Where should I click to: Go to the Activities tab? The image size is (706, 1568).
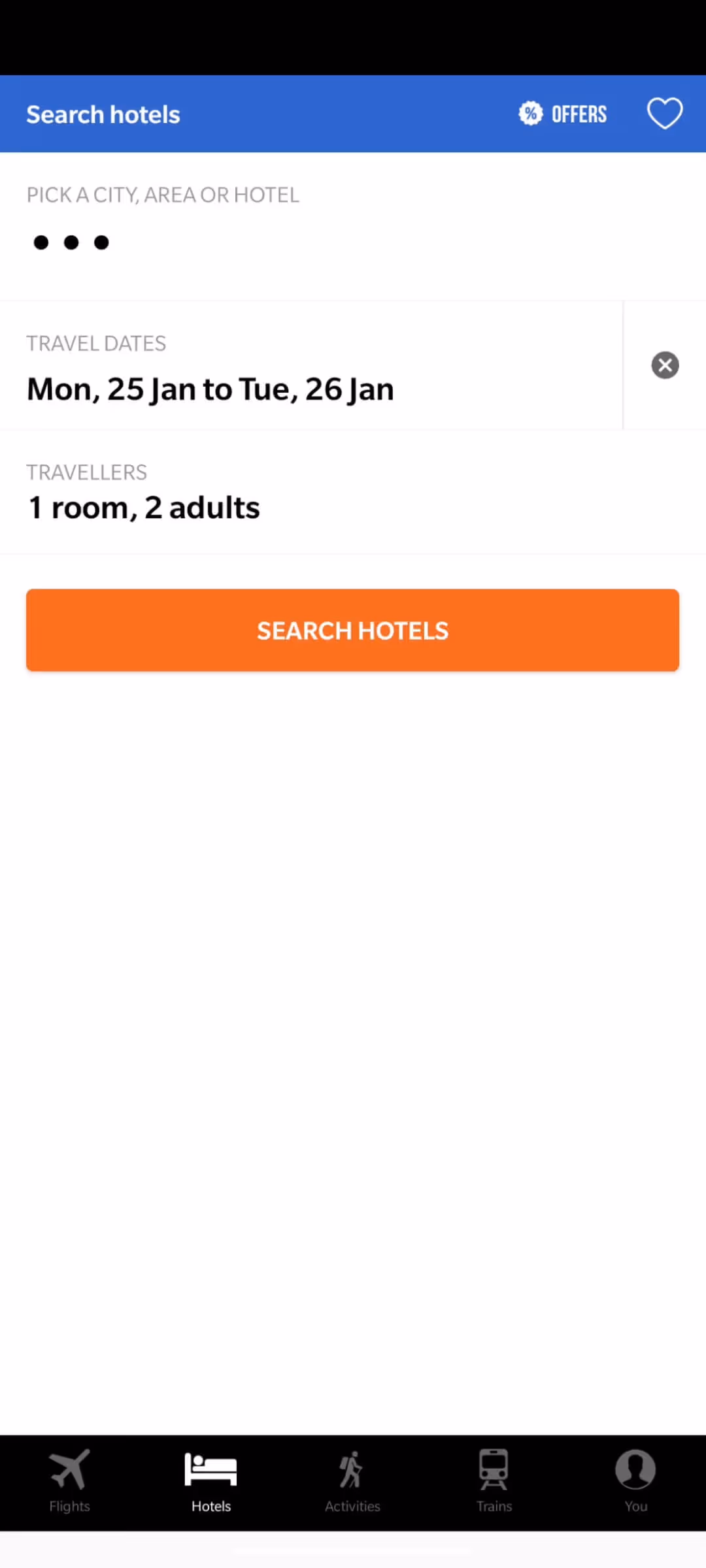coord(352,1482)
